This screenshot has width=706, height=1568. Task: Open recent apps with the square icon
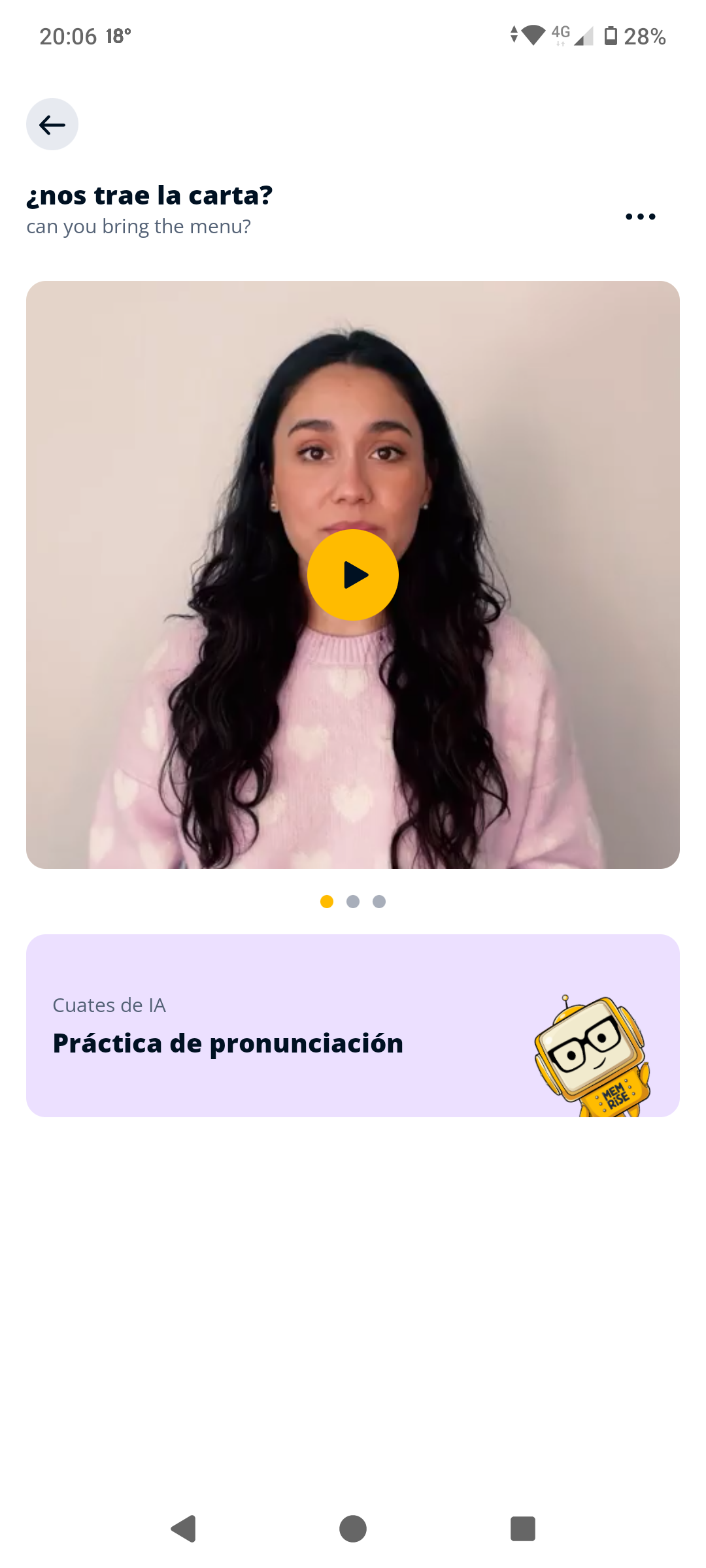point(523,1528)
